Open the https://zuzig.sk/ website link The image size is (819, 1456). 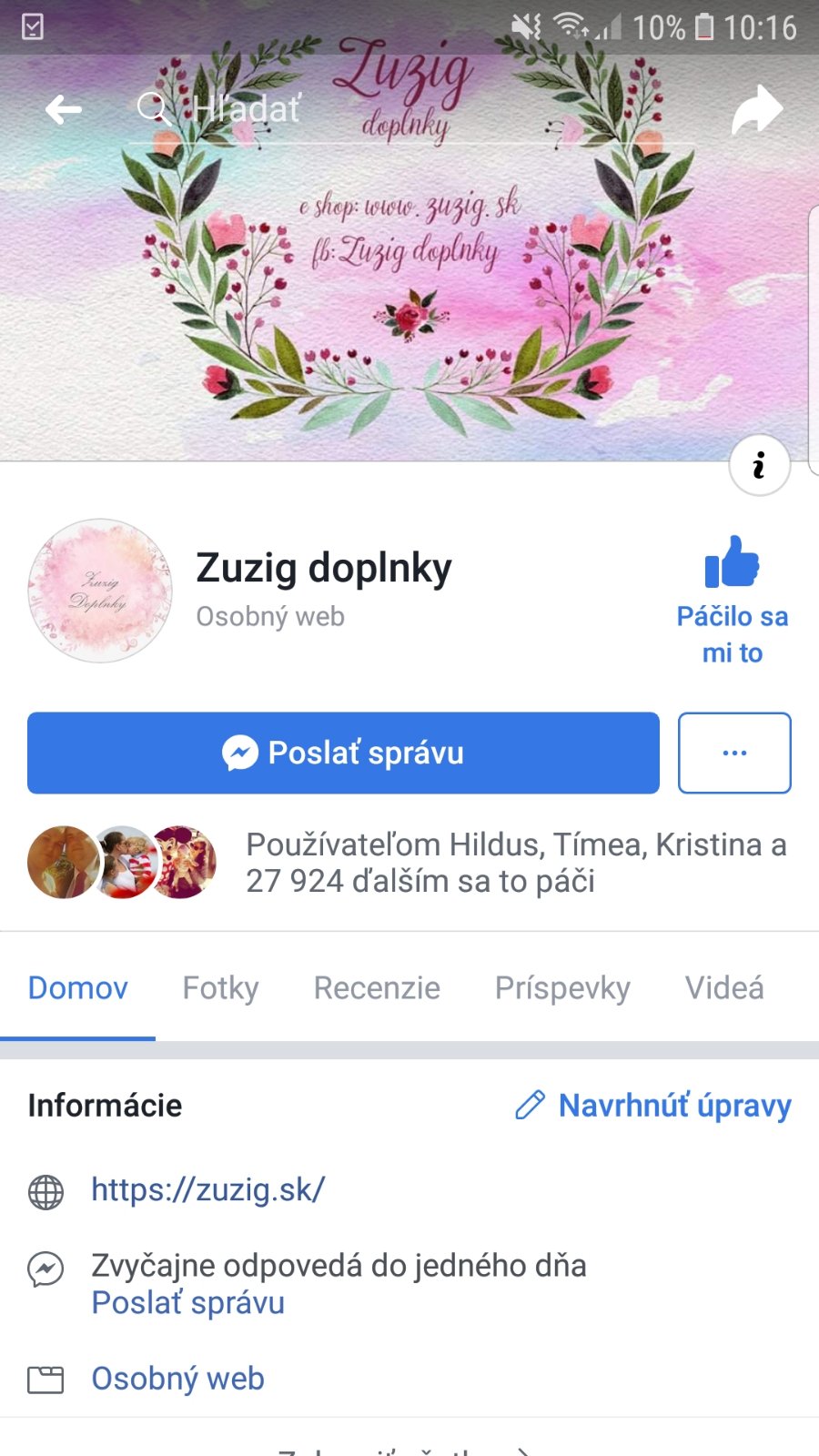(208, 1190)
